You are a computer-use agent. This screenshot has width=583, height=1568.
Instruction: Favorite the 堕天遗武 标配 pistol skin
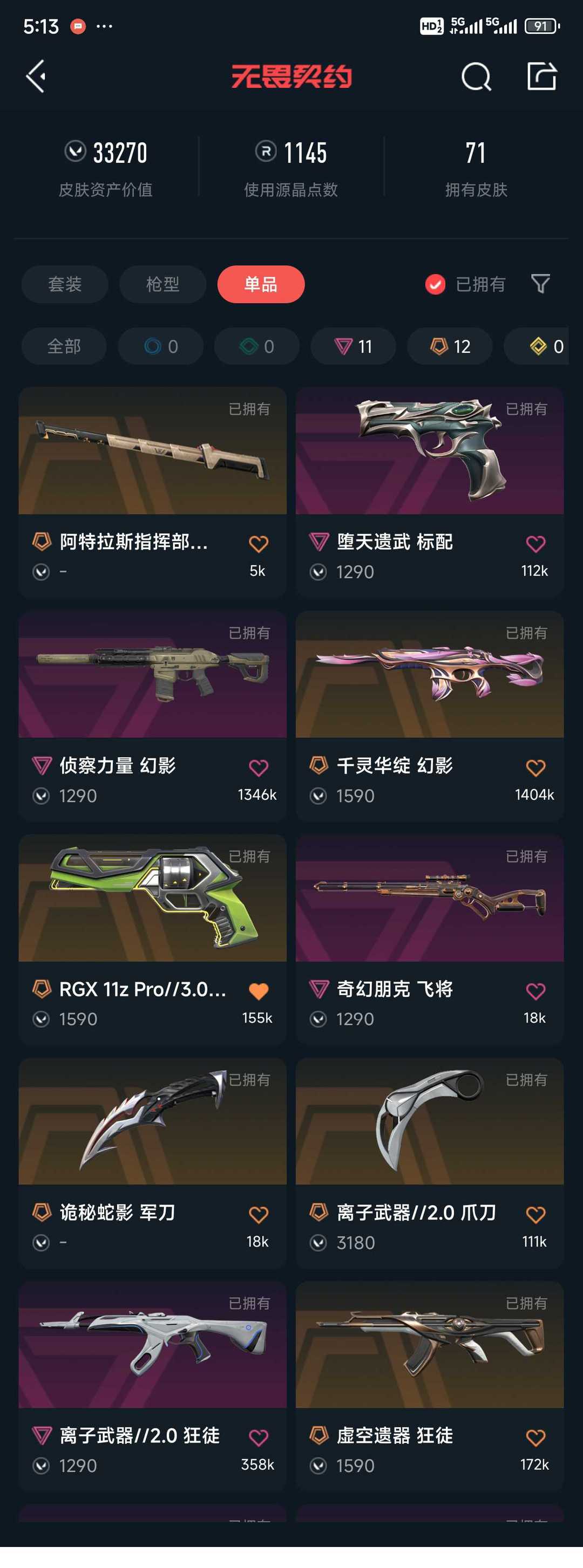click(535, 544)
